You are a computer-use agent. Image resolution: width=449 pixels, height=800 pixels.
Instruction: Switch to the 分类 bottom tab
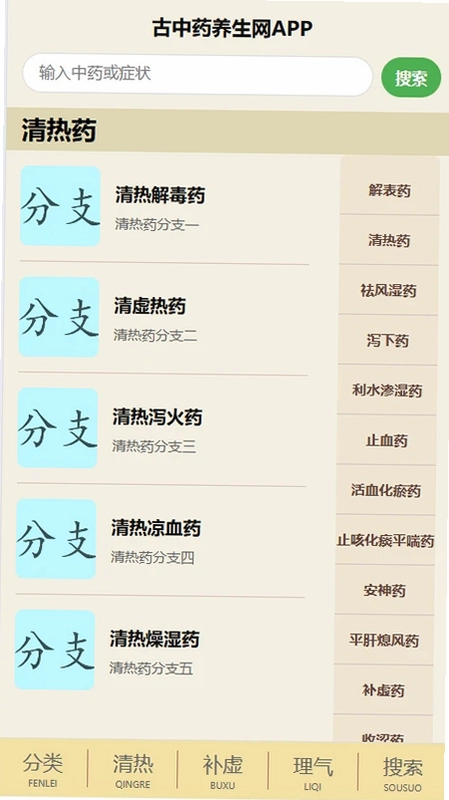[x=43, y=769]
